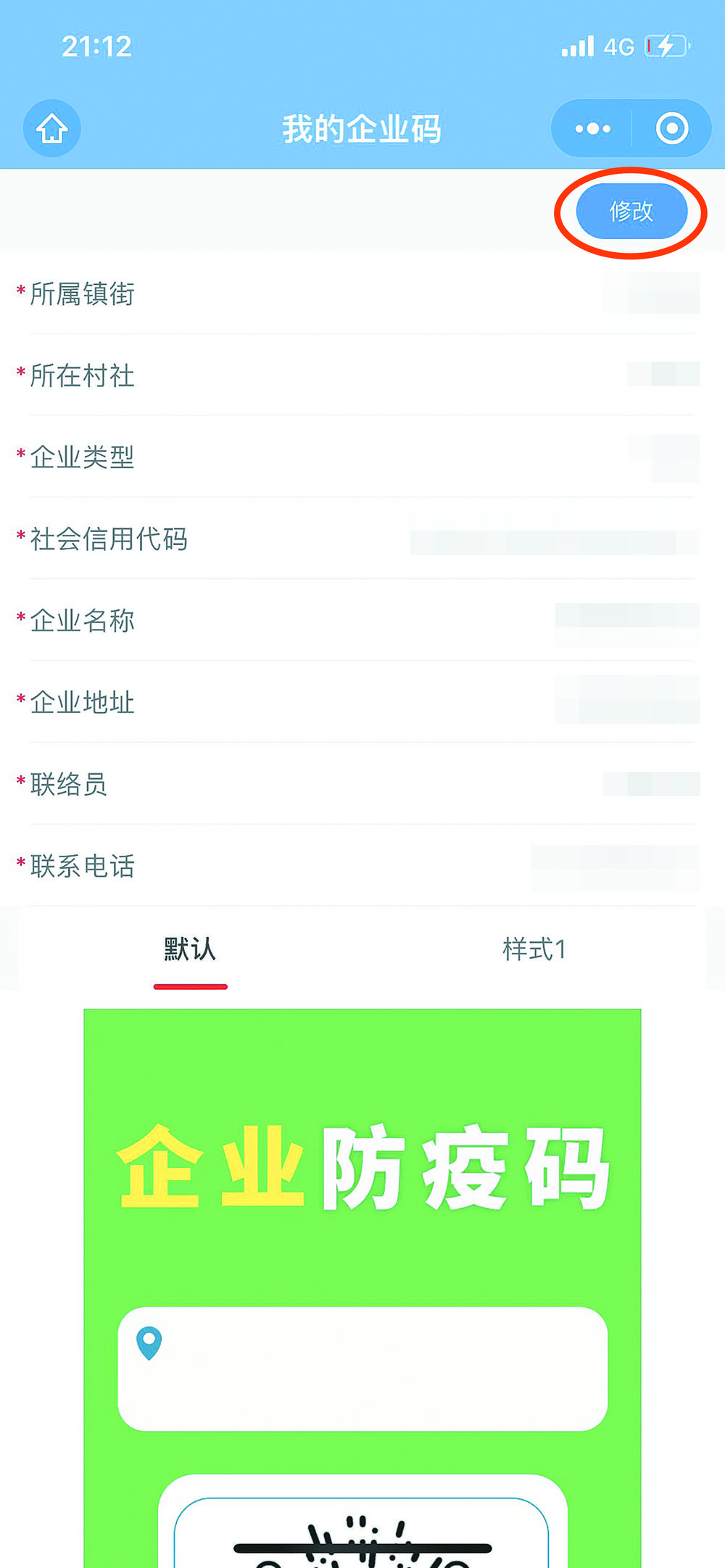Return to the mini program home page
725x1568 pixels.
(52, 129)
